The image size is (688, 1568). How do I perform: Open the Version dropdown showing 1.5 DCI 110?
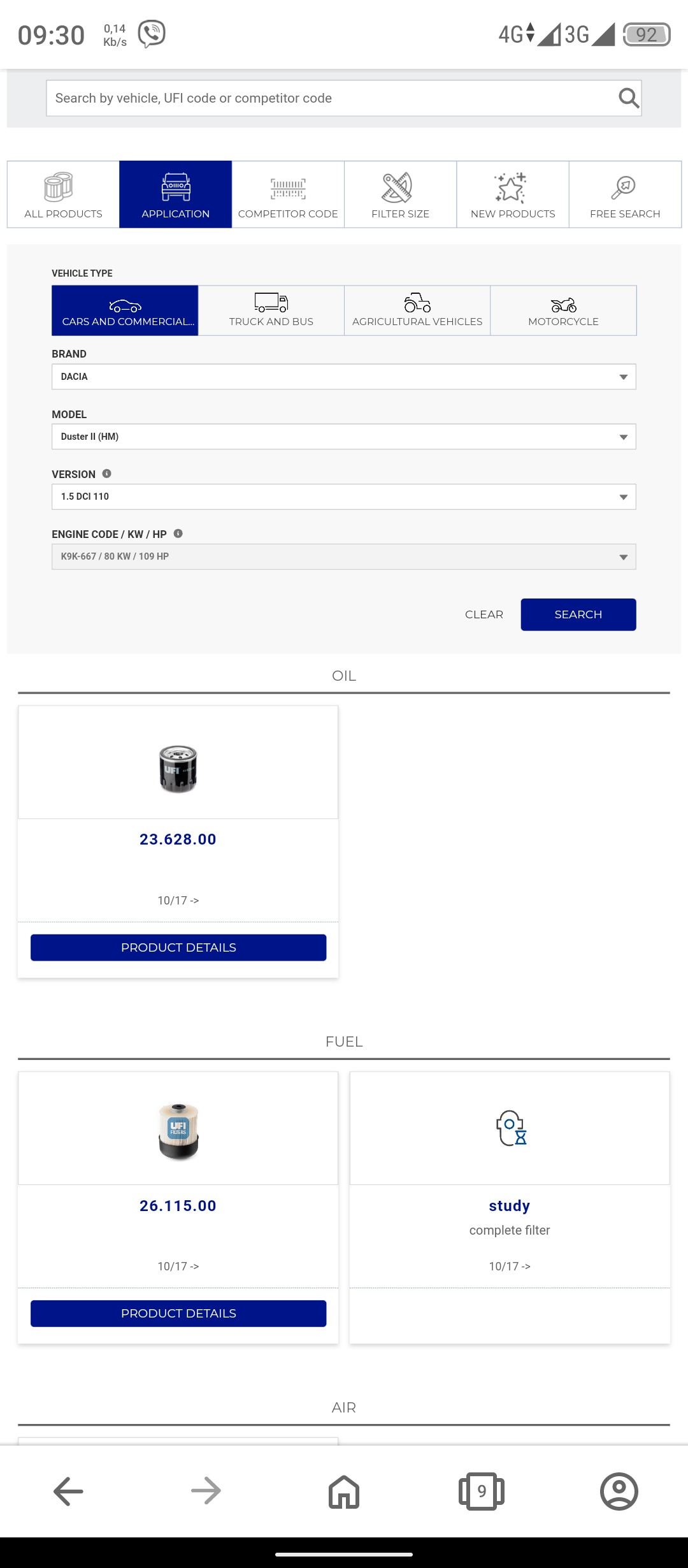[x=344, y=497]
